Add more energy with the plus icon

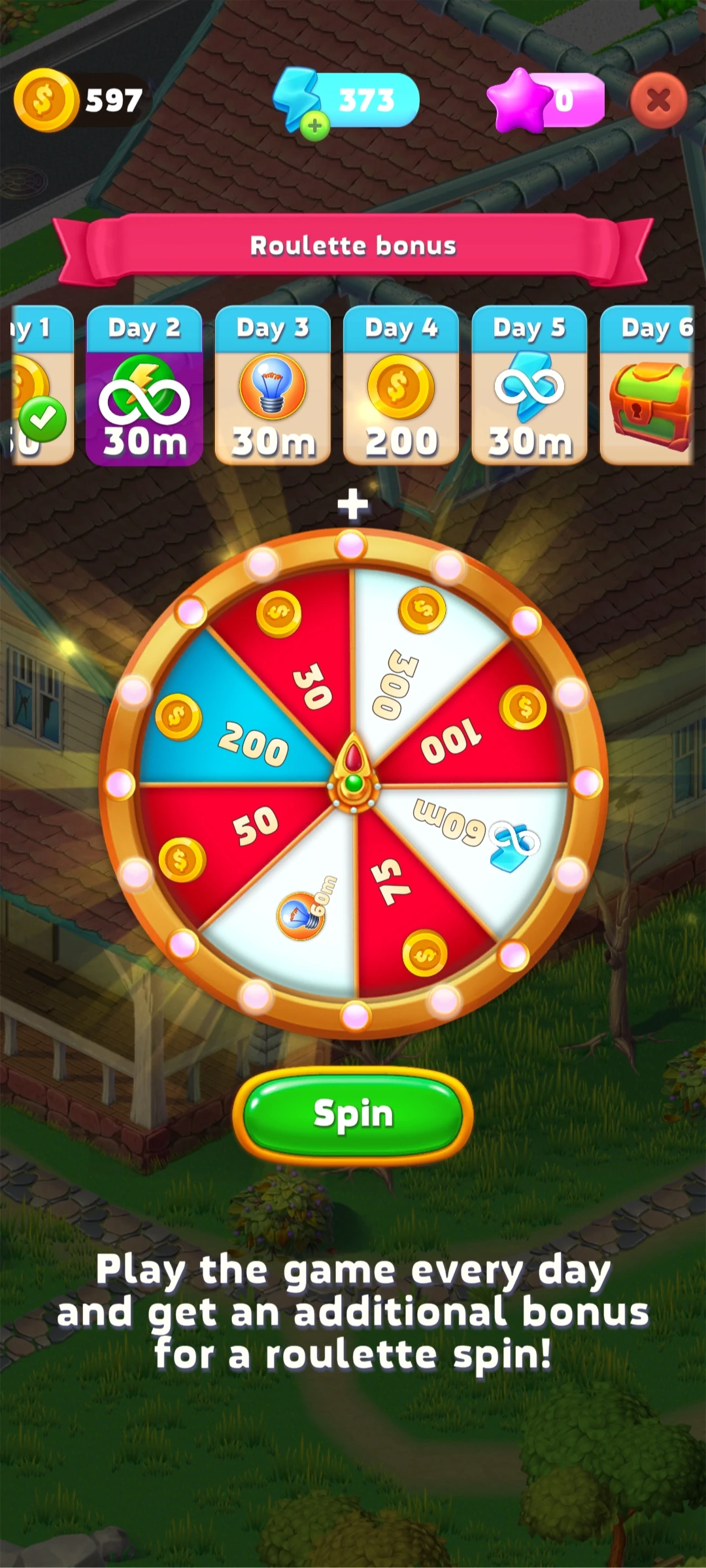(314, 125)
